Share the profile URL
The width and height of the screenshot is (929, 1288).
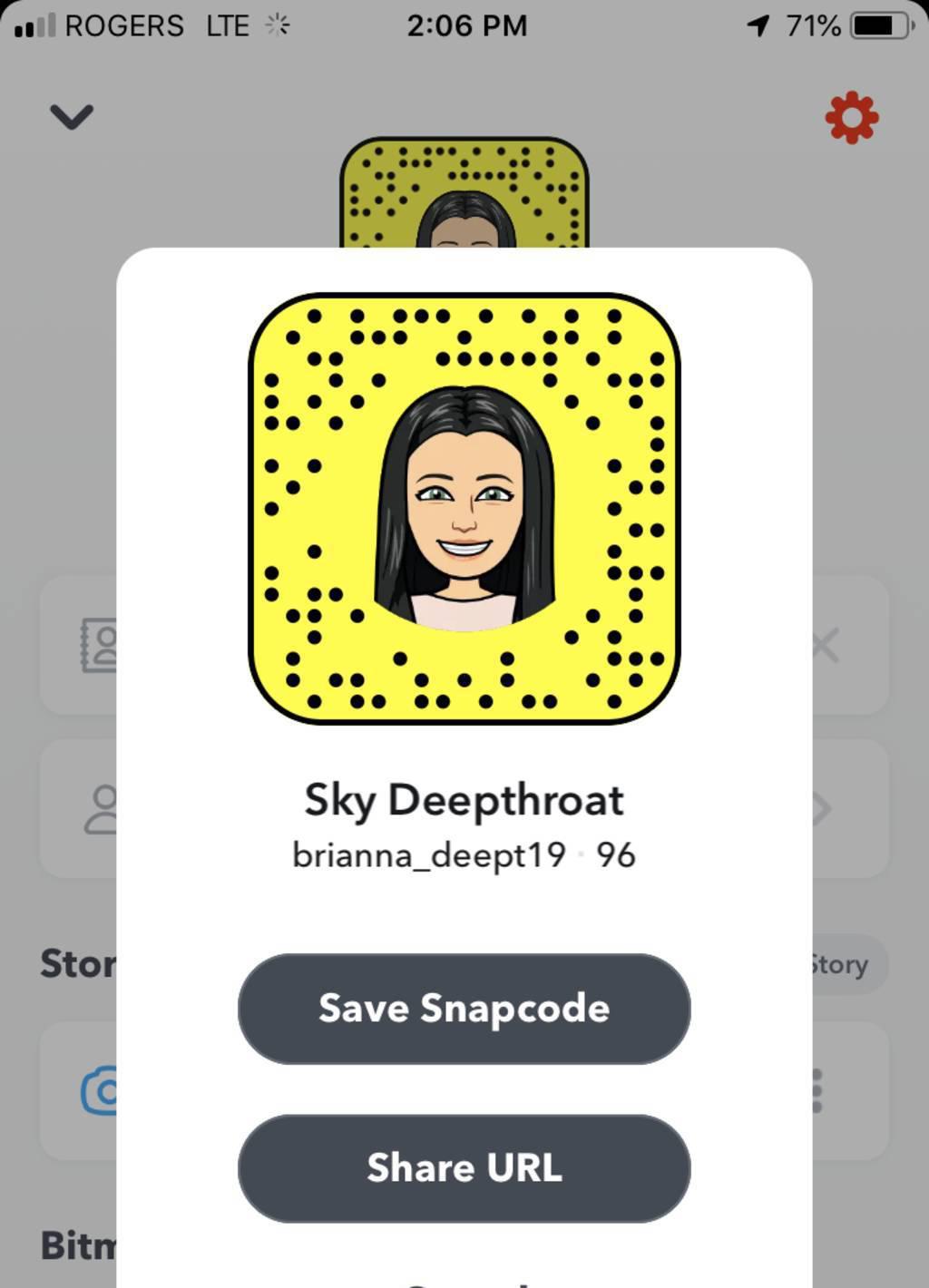(464, 1167)
